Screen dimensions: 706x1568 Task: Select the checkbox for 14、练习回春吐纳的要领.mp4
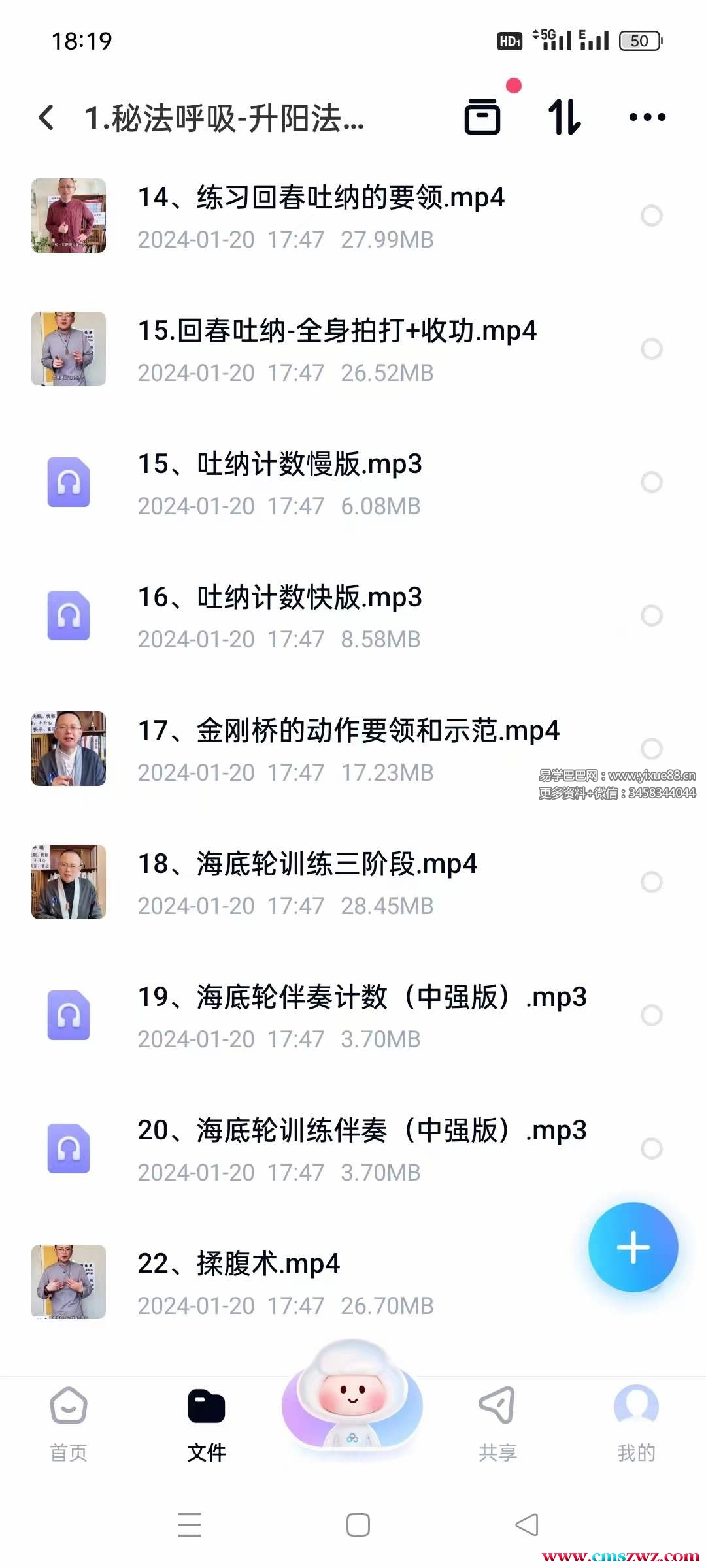pyautogui.click(x=651, y=216)
